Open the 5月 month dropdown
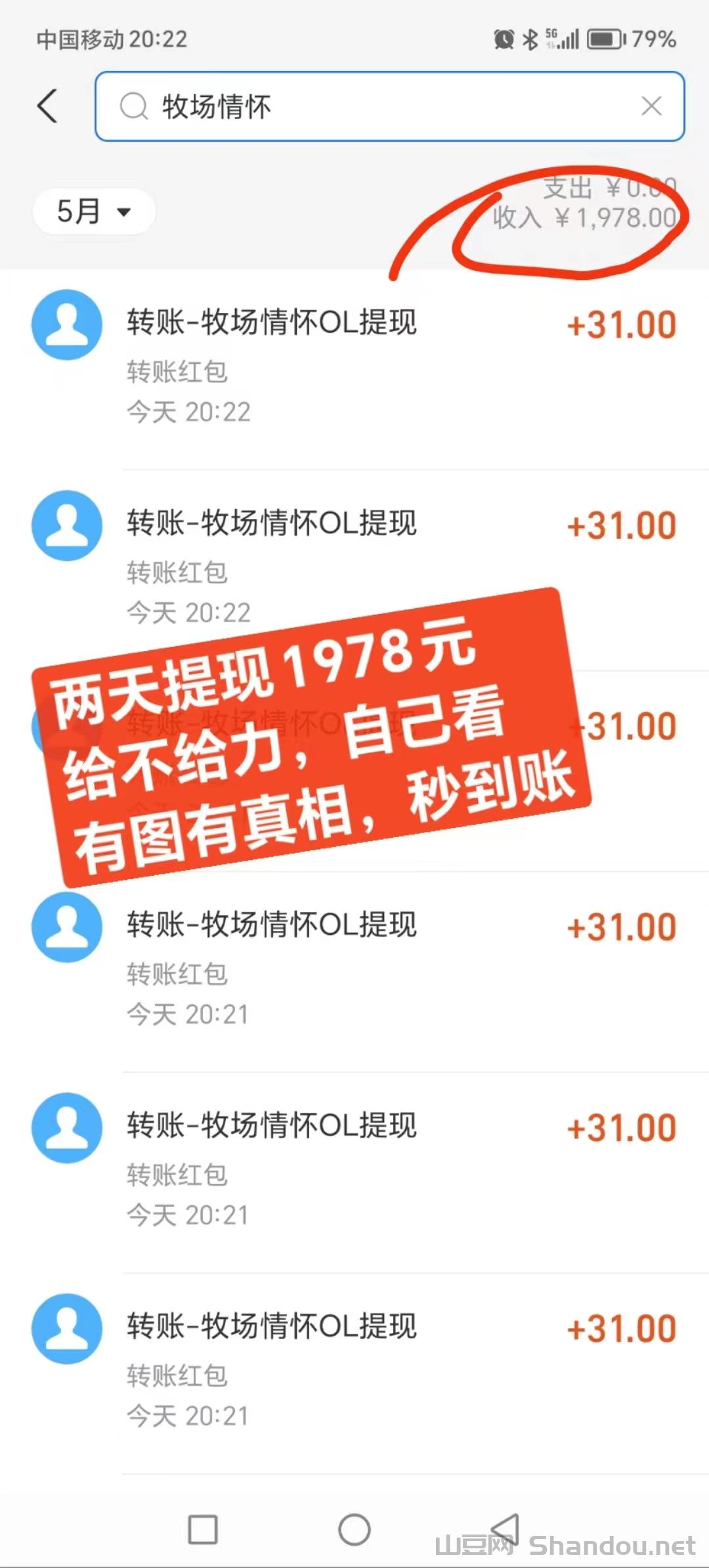Viewport: 709px width, 1568px height. [94, 211]
